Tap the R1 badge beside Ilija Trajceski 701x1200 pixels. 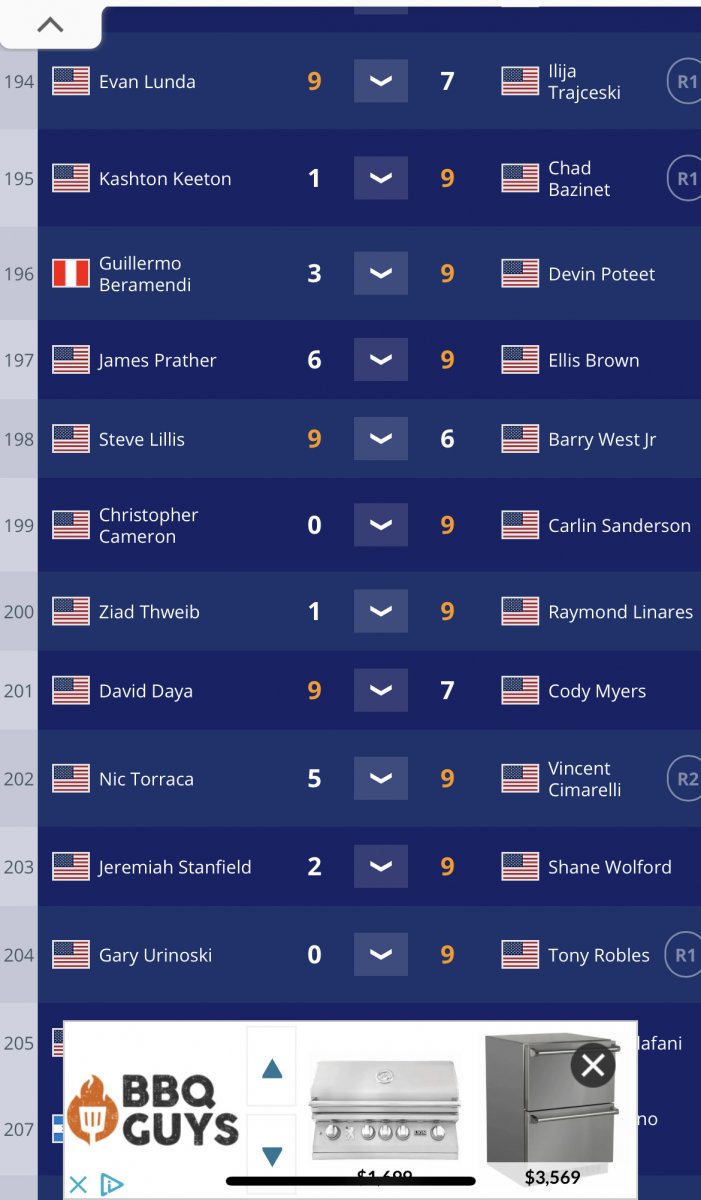685,81
